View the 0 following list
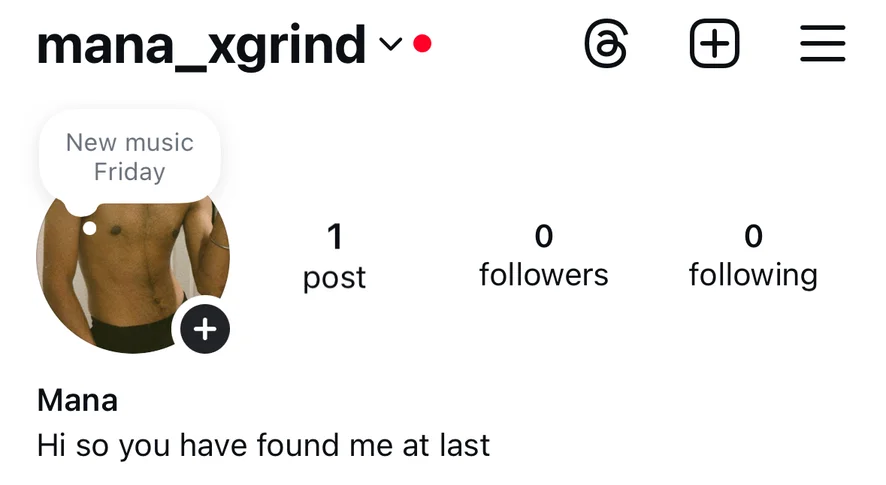 752,255
